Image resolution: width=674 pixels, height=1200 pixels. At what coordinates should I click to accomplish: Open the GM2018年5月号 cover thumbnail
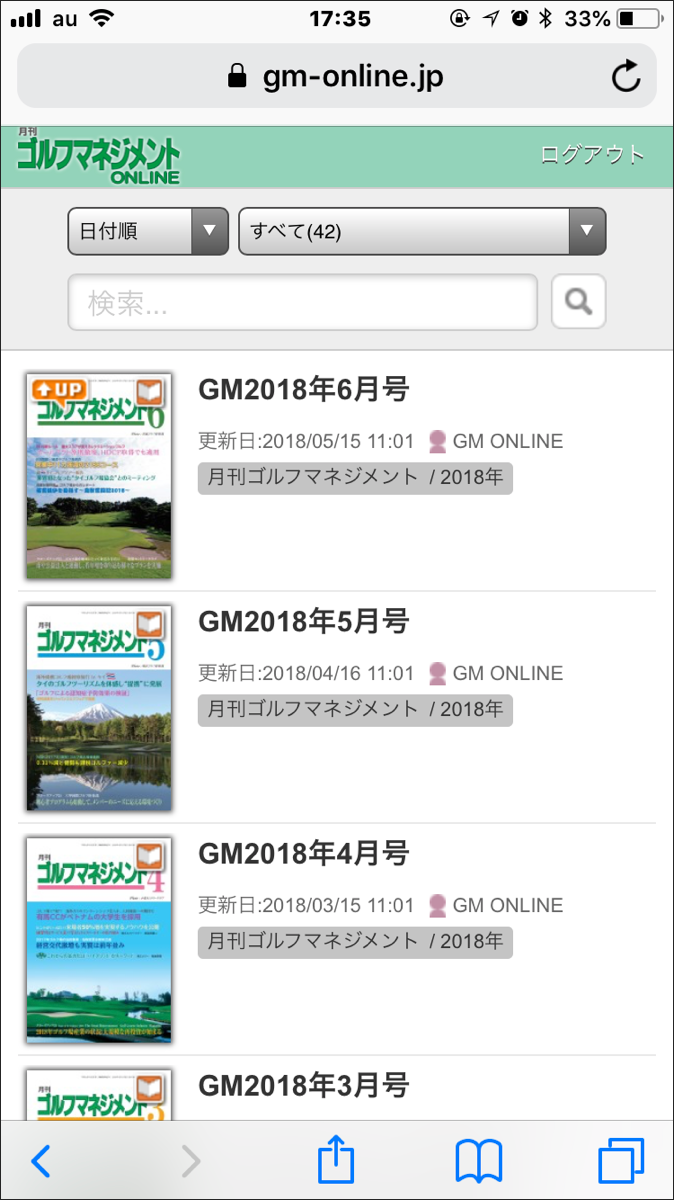tap(99, 708)
